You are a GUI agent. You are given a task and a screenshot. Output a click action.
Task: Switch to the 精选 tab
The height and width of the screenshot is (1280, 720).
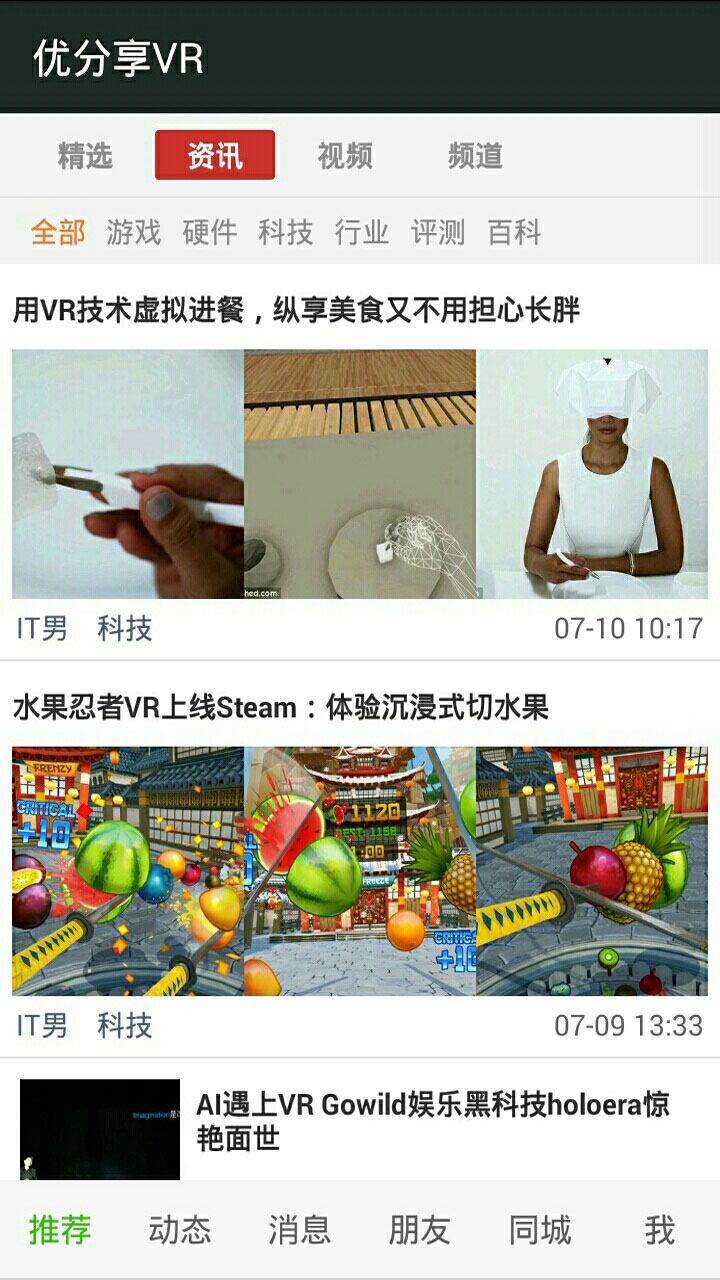point(85,156)
